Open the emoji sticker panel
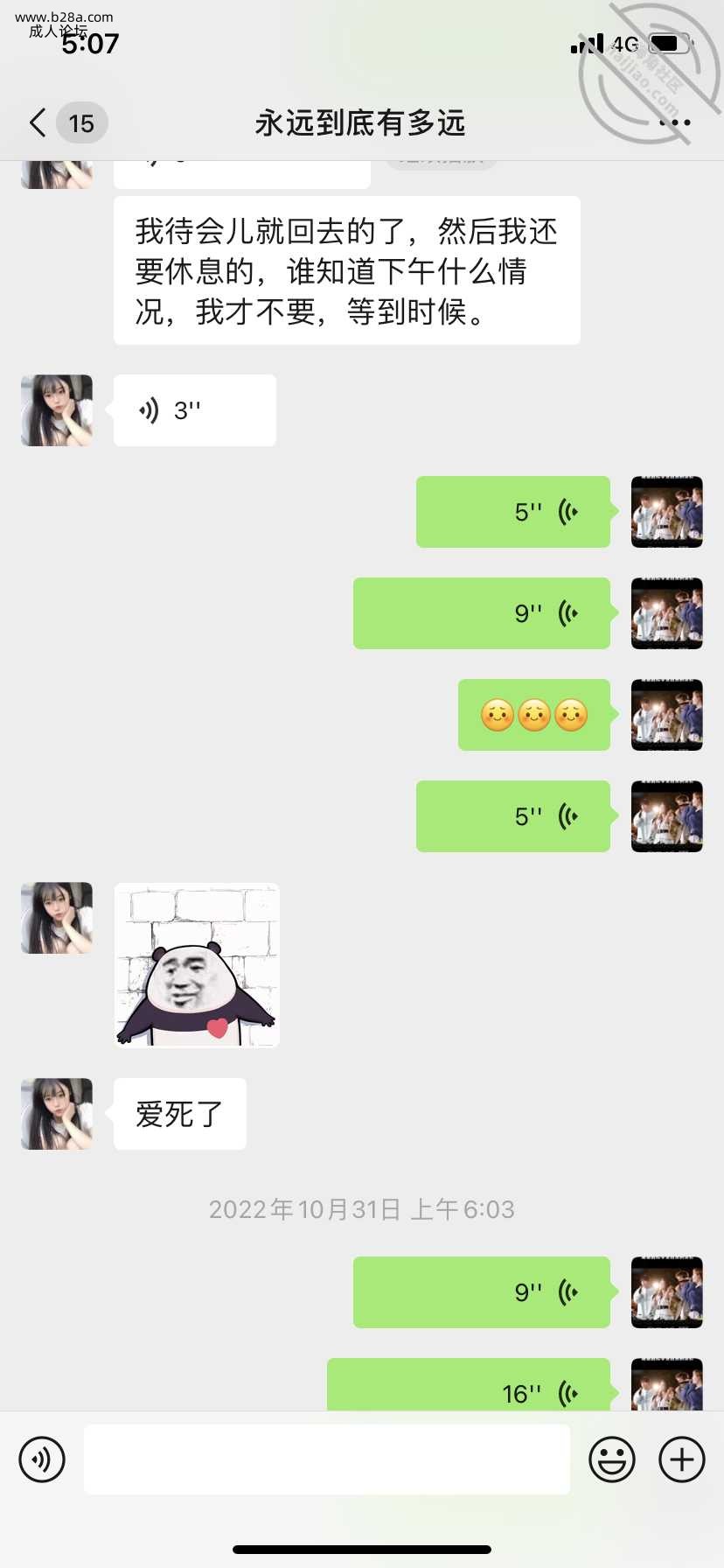Image resolution: width=724 pixels, height=1568 pixels. tap(611, 1459)
